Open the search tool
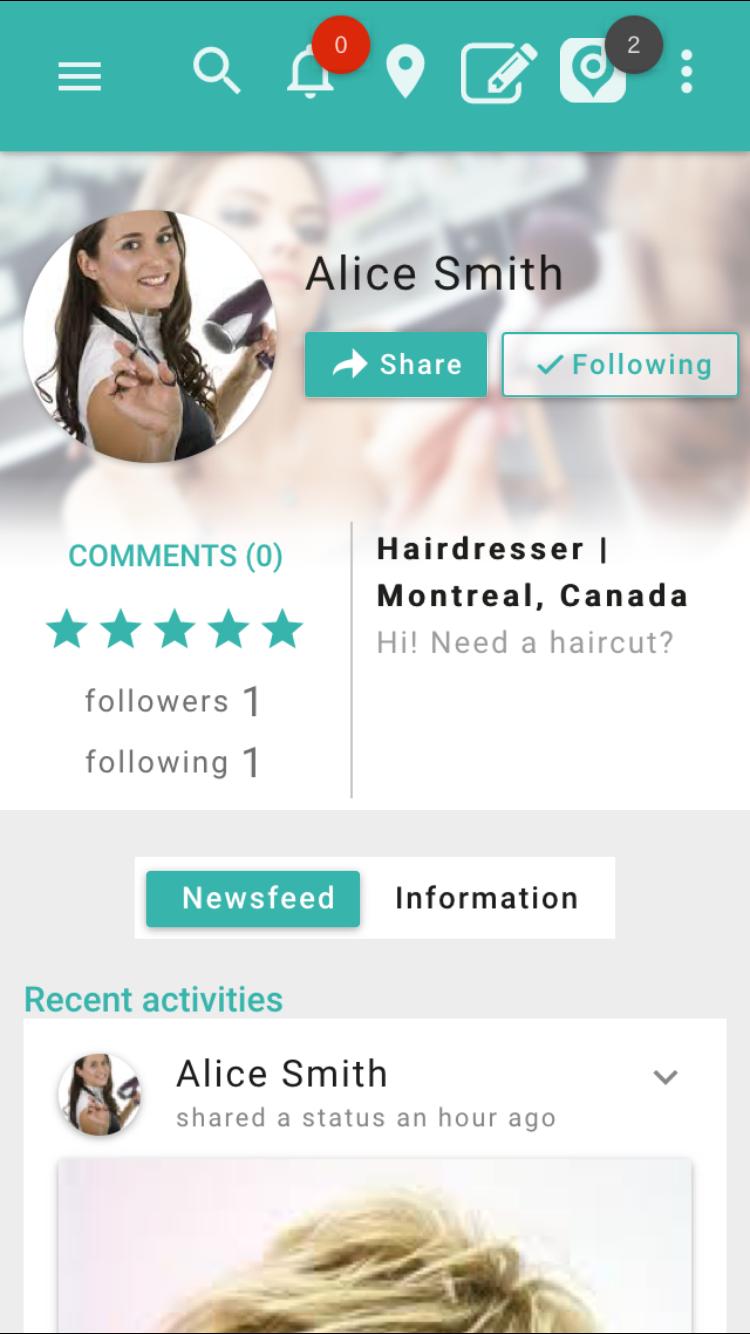Viewport: 750px width, 1334px height. [x=216, y=72]
